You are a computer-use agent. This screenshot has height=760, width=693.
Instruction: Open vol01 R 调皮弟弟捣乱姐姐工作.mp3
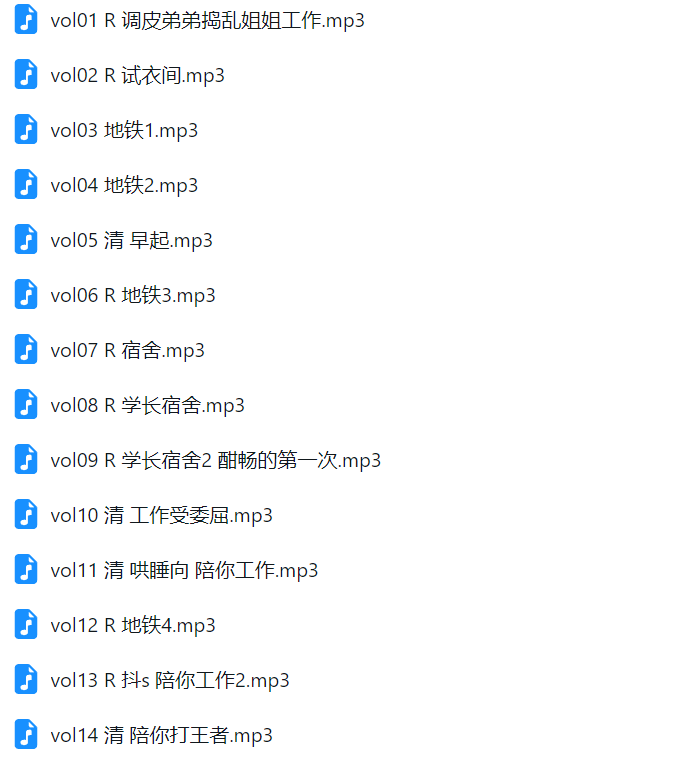[207, 20]
